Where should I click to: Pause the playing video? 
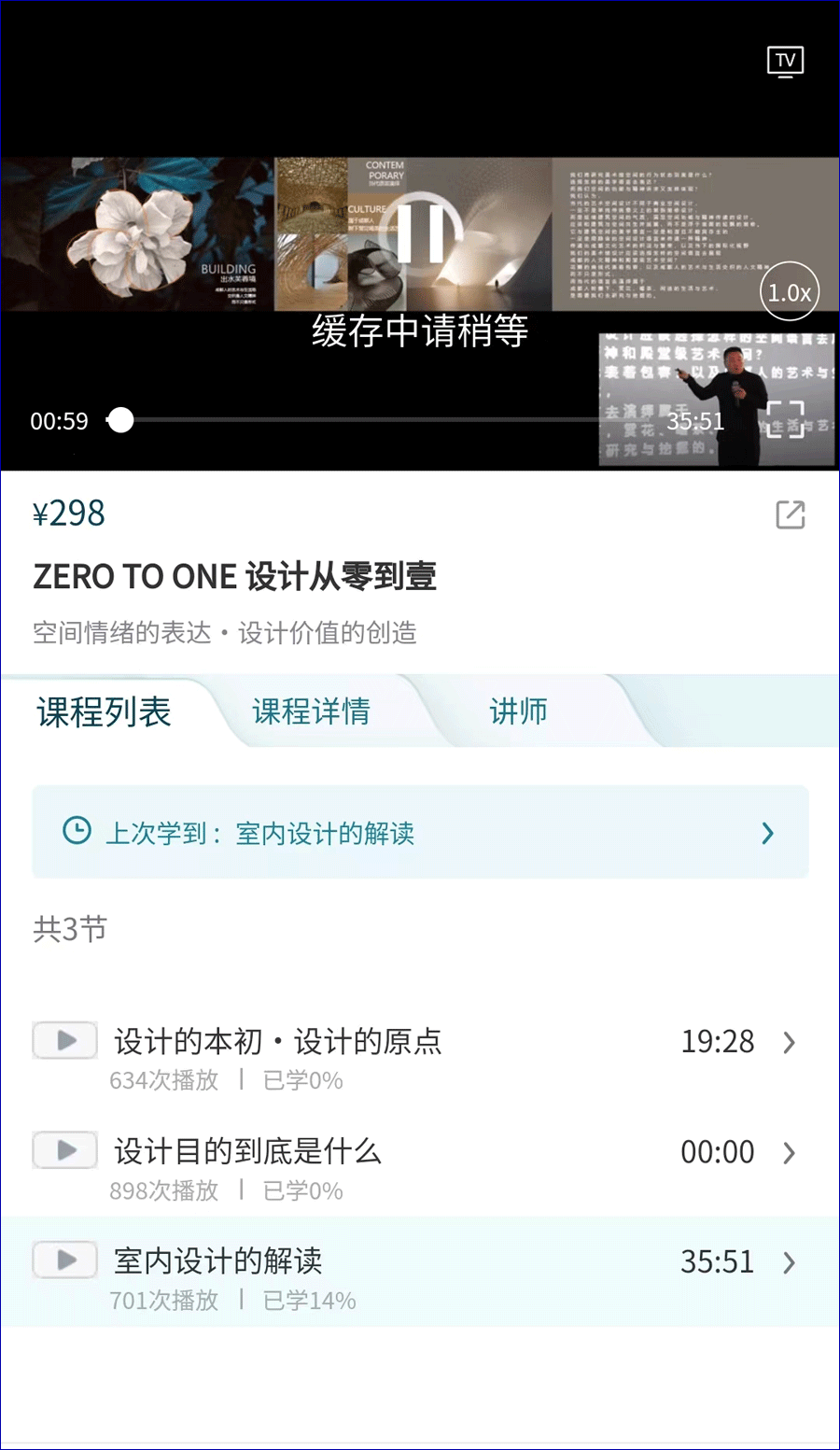(420, 233)
